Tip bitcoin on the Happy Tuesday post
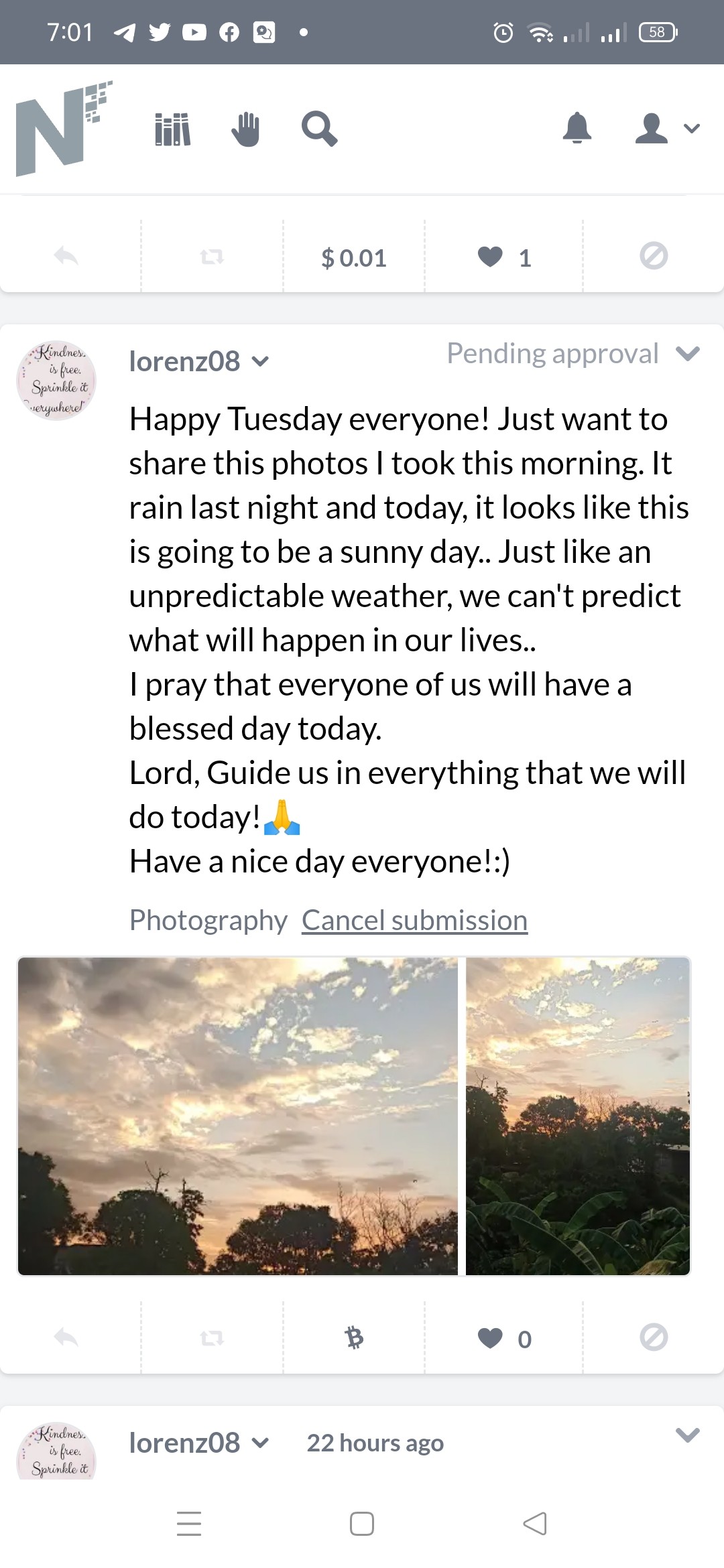Screen dimensions: 724x1568 [354, 1337]
